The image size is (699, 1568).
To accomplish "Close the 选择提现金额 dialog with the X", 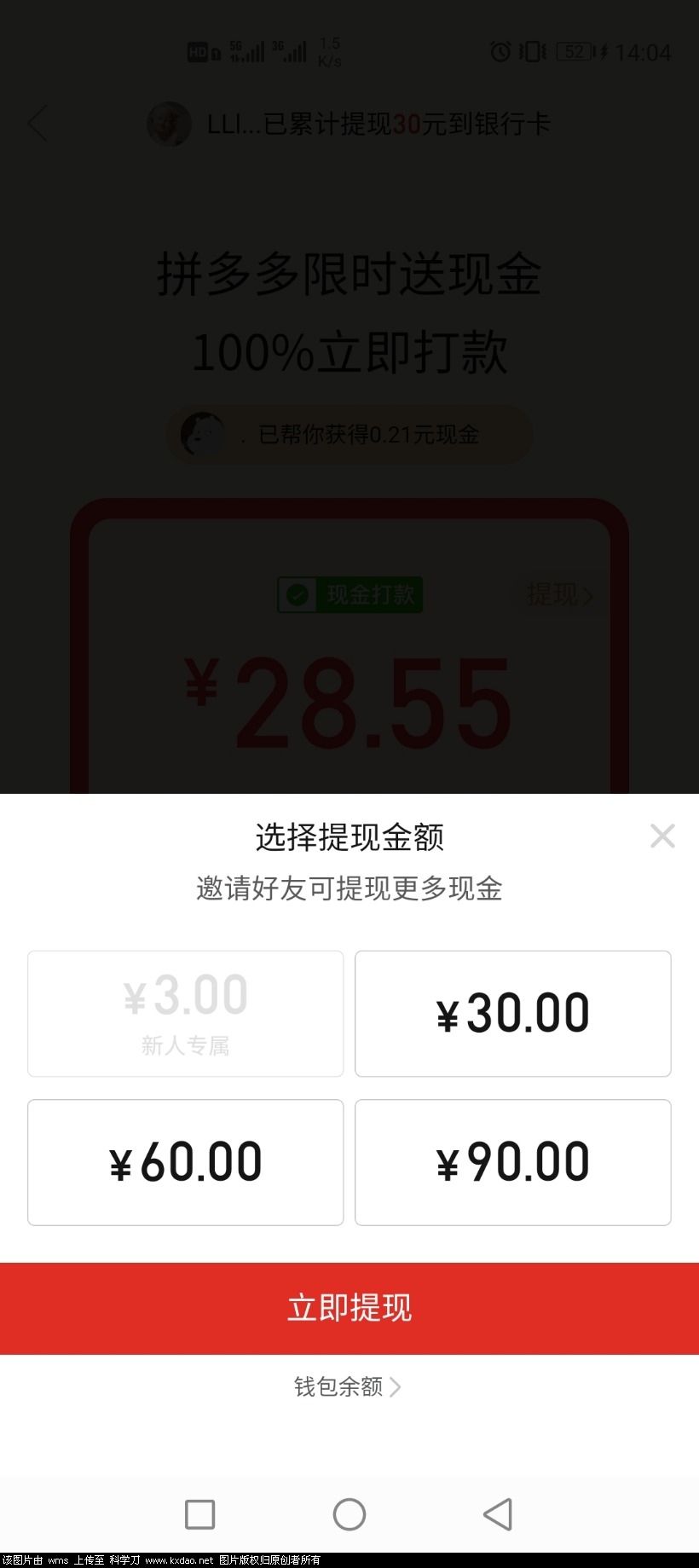I will pos(662,836).
